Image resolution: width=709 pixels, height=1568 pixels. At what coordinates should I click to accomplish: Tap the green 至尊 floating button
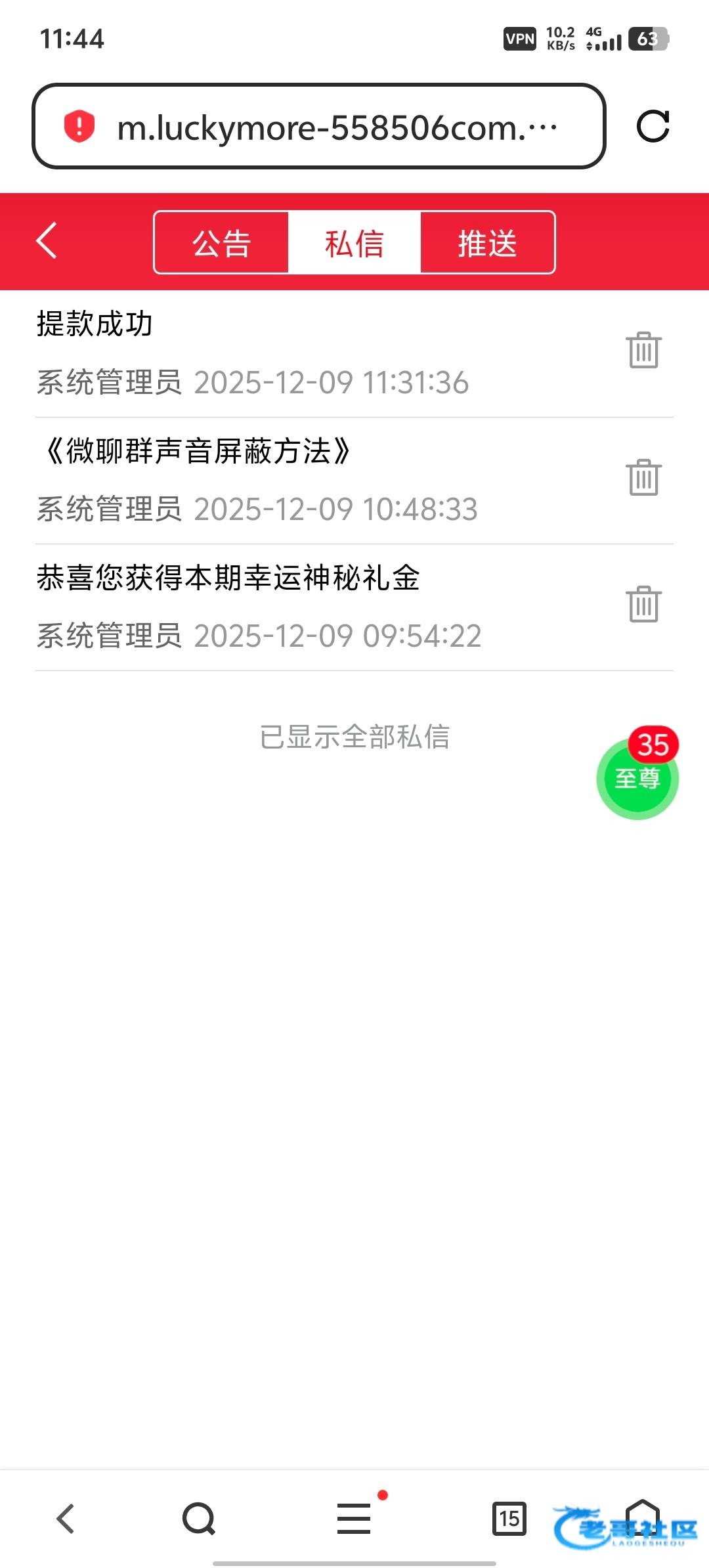pyautogui.click(x=637, y=779)
